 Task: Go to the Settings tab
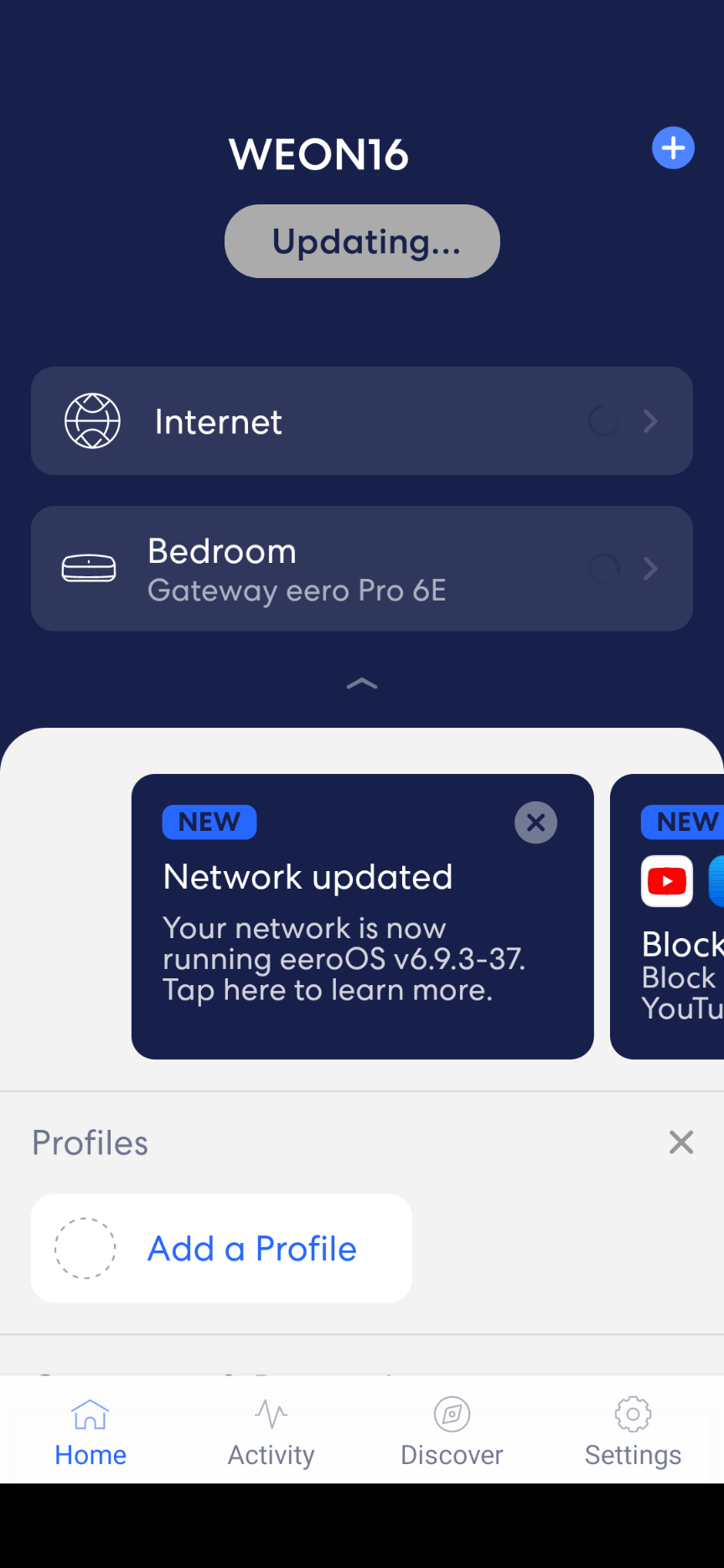633,1431
